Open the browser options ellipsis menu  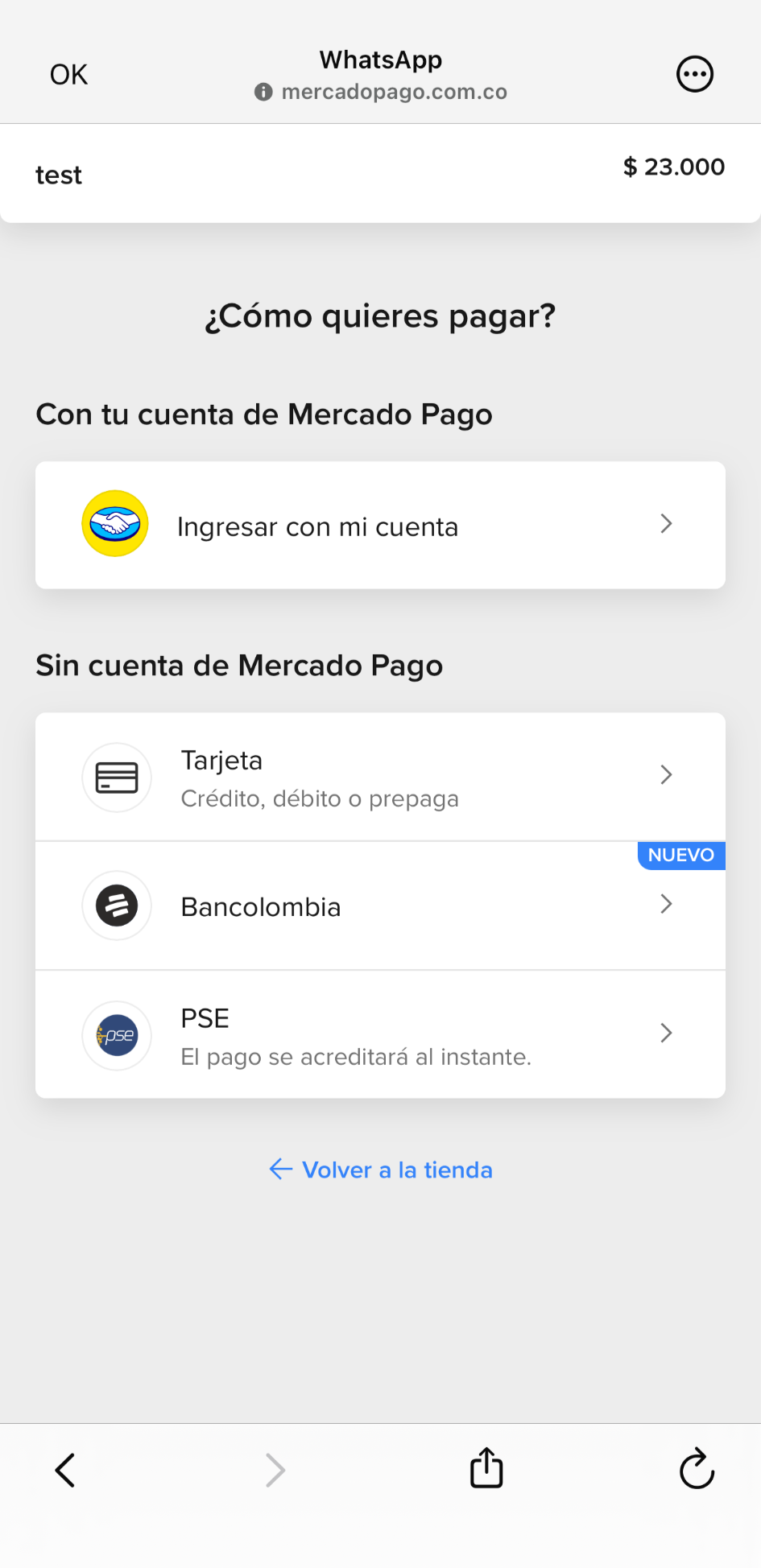[x=694, y=73]
